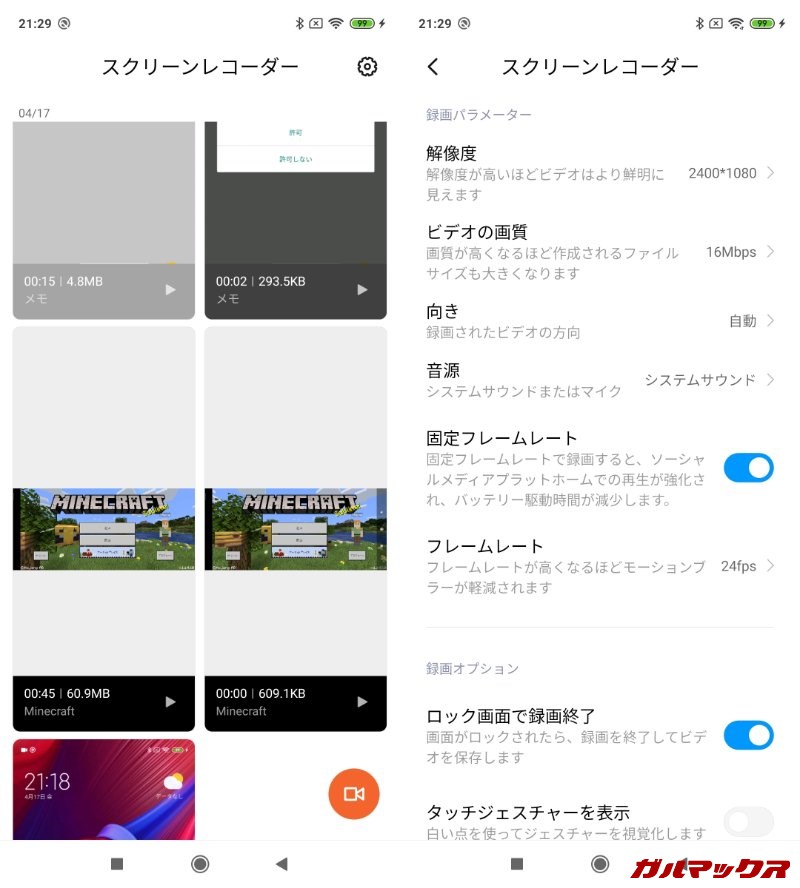800x888 pixels.
Task: Tap the back triangle navigation button
Action: coord(281,863)
